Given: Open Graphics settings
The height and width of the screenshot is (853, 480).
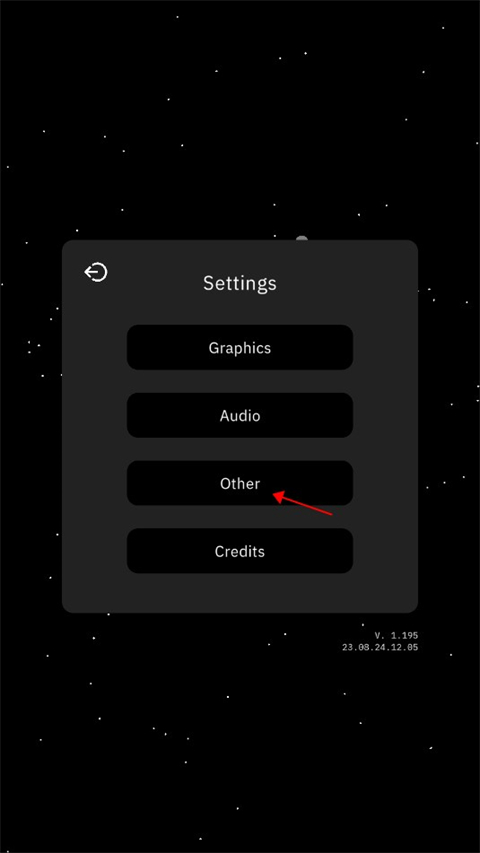Looking at the screenshot, I should [240, 348].
